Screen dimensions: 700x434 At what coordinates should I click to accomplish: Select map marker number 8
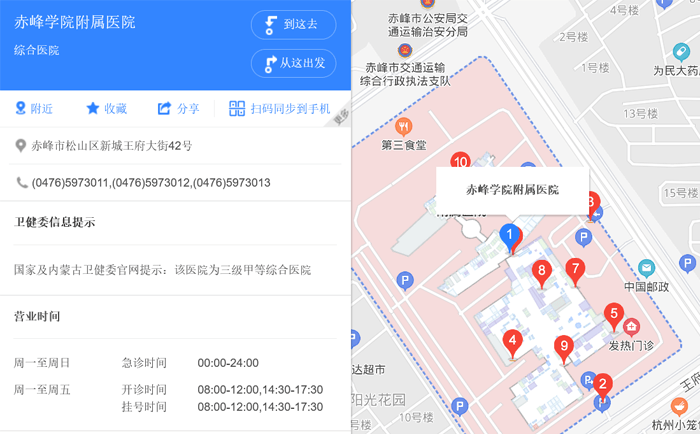click(542, 271)
